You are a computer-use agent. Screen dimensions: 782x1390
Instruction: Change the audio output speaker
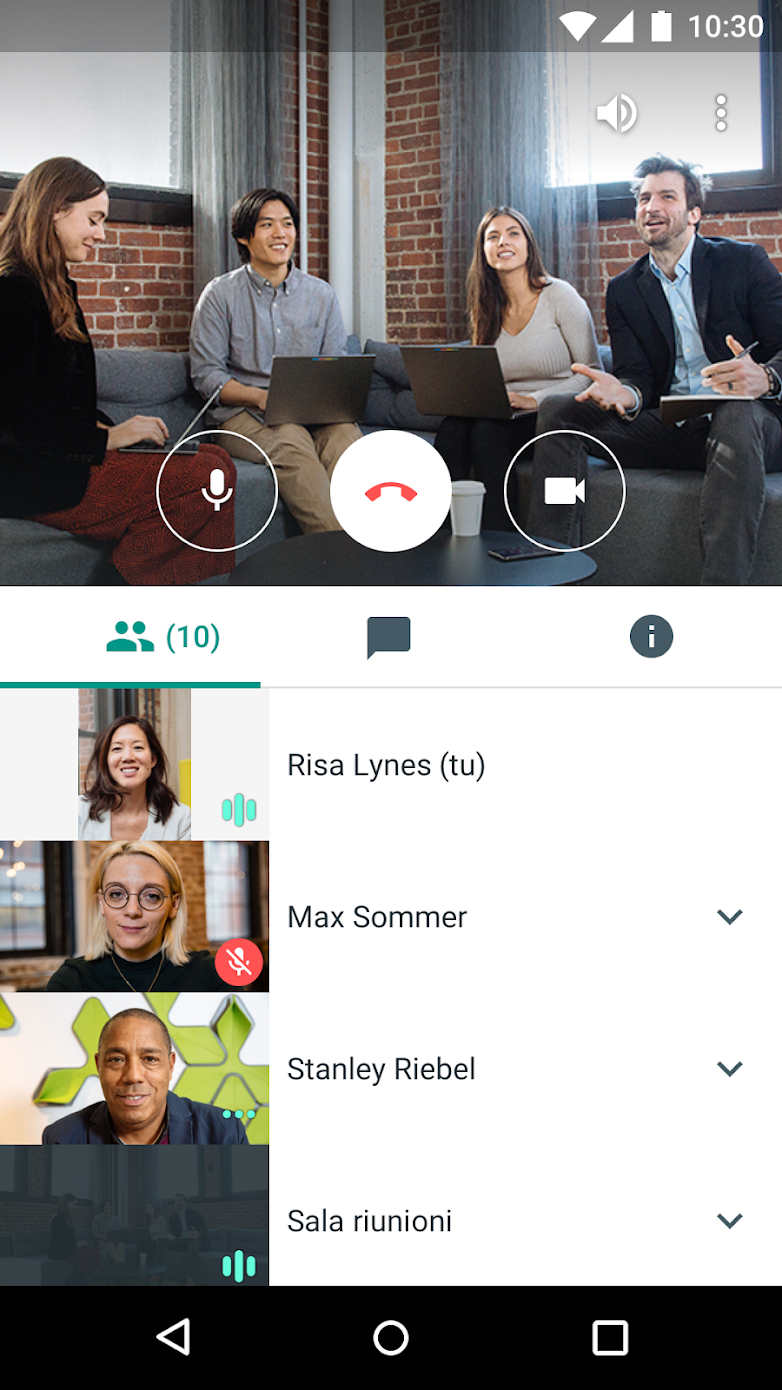616,113
